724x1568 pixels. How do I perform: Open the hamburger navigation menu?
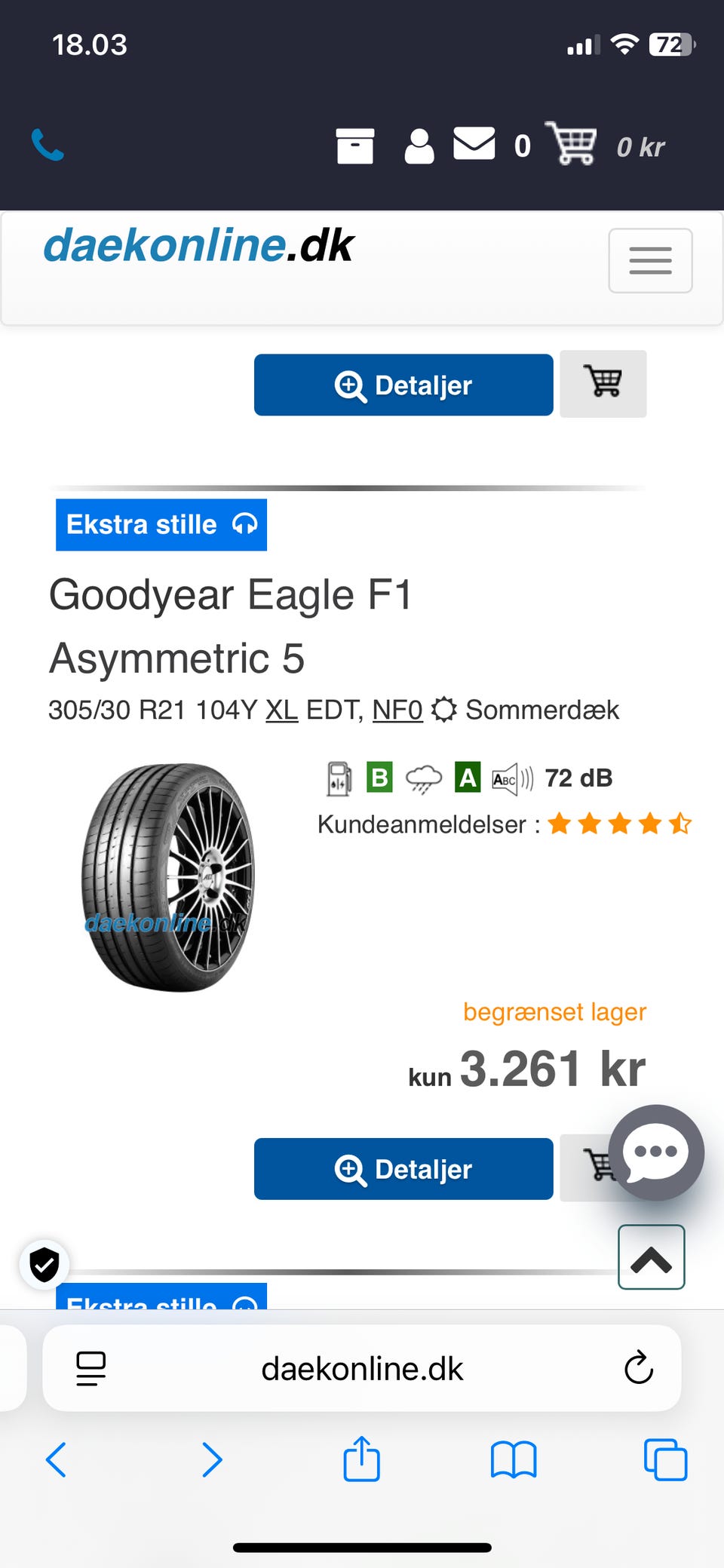point(650,261)
